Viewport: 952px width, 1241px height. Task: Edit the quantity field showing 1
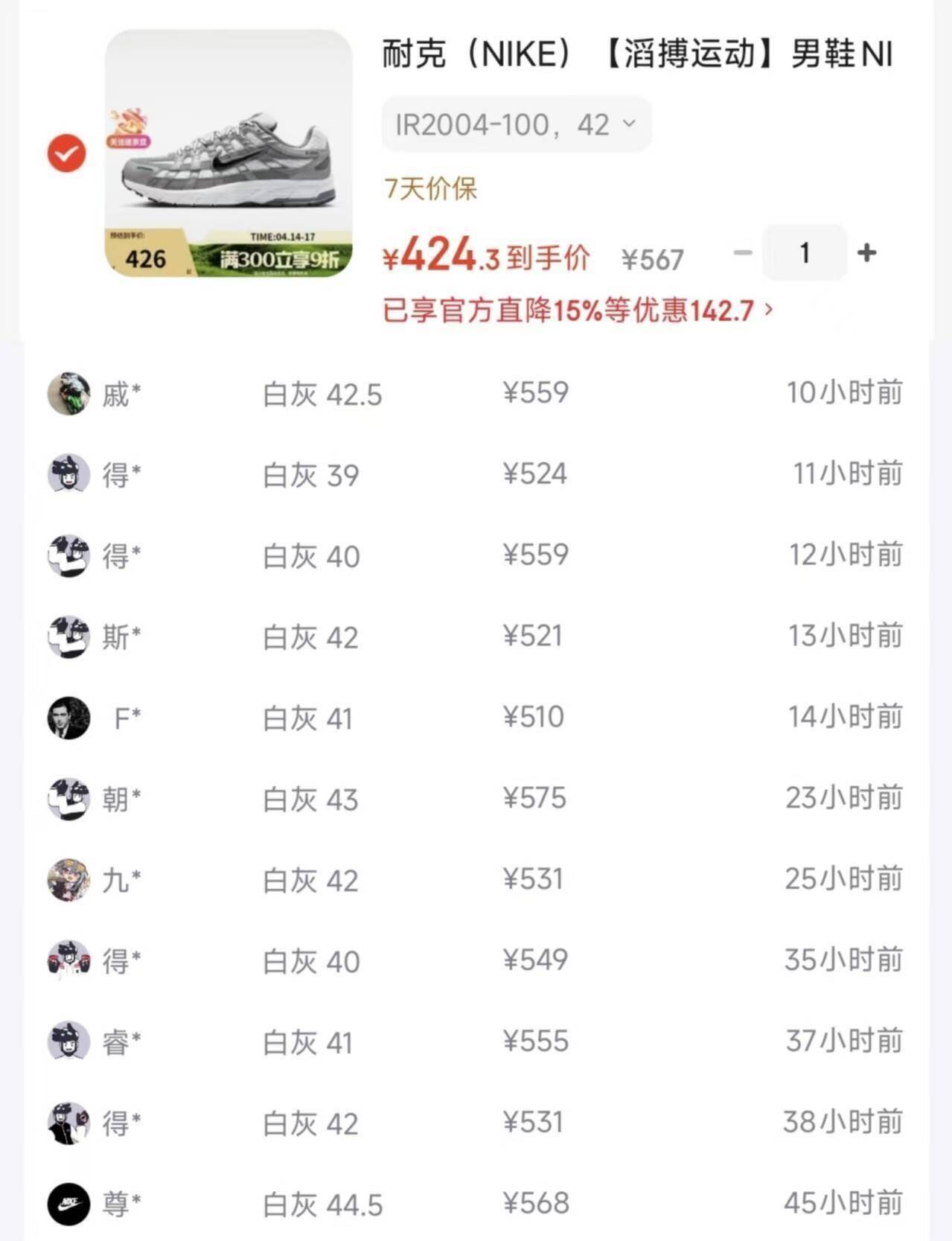tap(805, 253)
